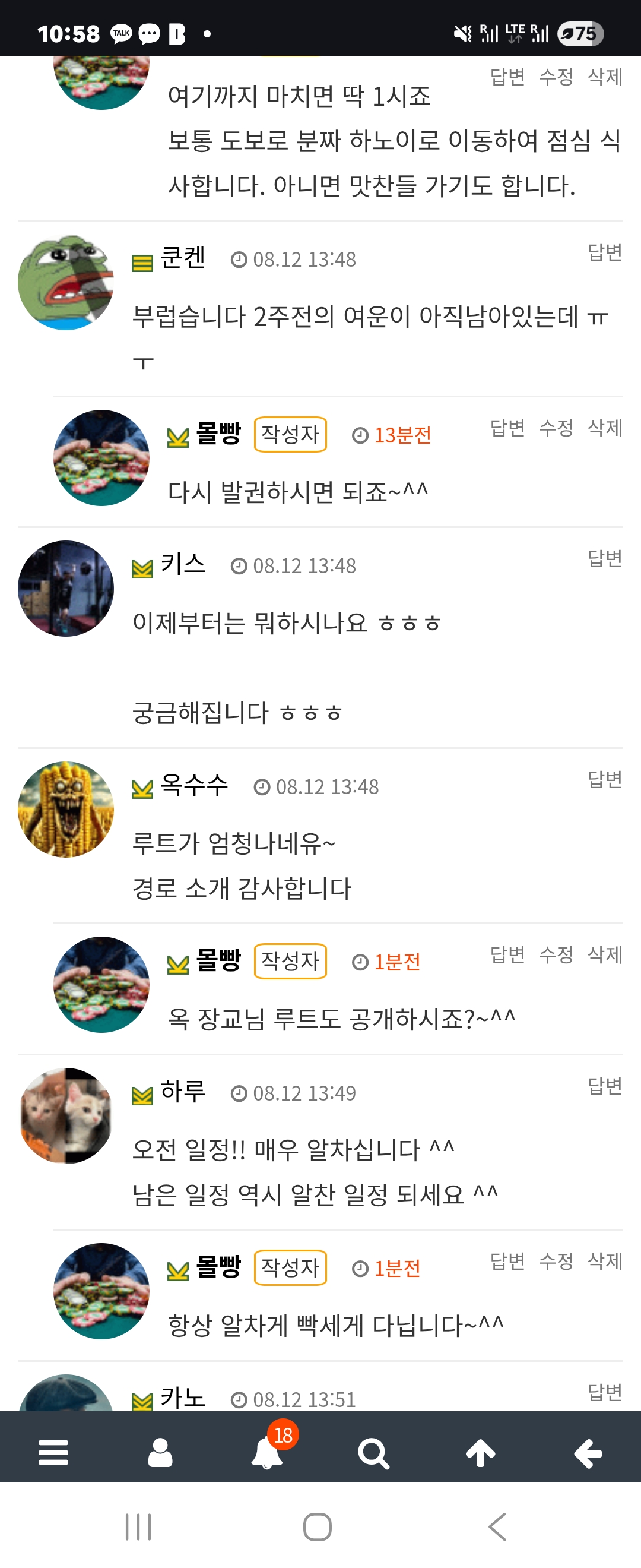Image resolution: width=641 pixels, height=1568 pixels.
Task: Open search from the bottom bar
Action: click(x=373, y=1453)
